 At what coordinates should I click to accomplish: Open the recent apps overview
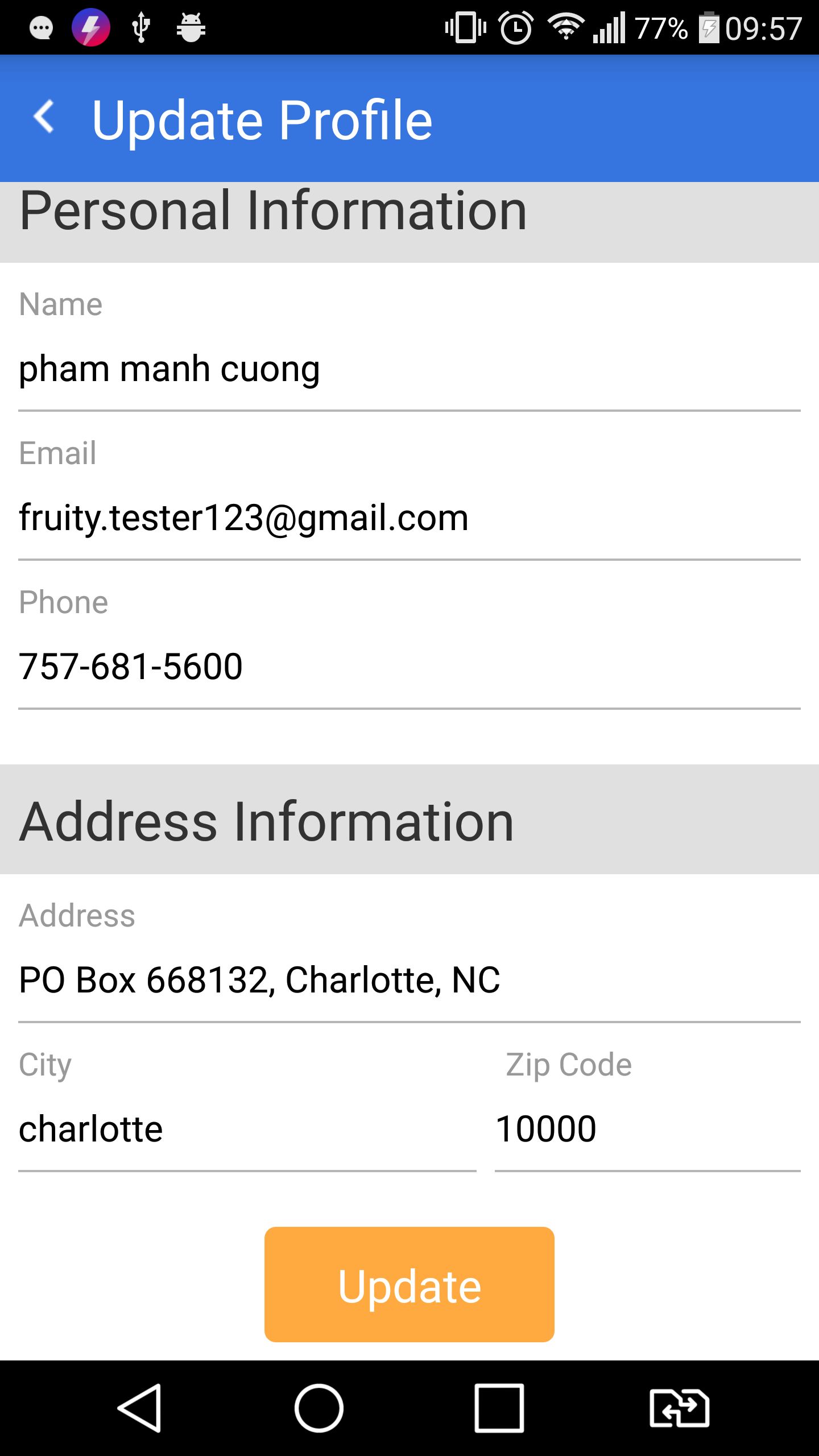click(x=499, y=1408)
